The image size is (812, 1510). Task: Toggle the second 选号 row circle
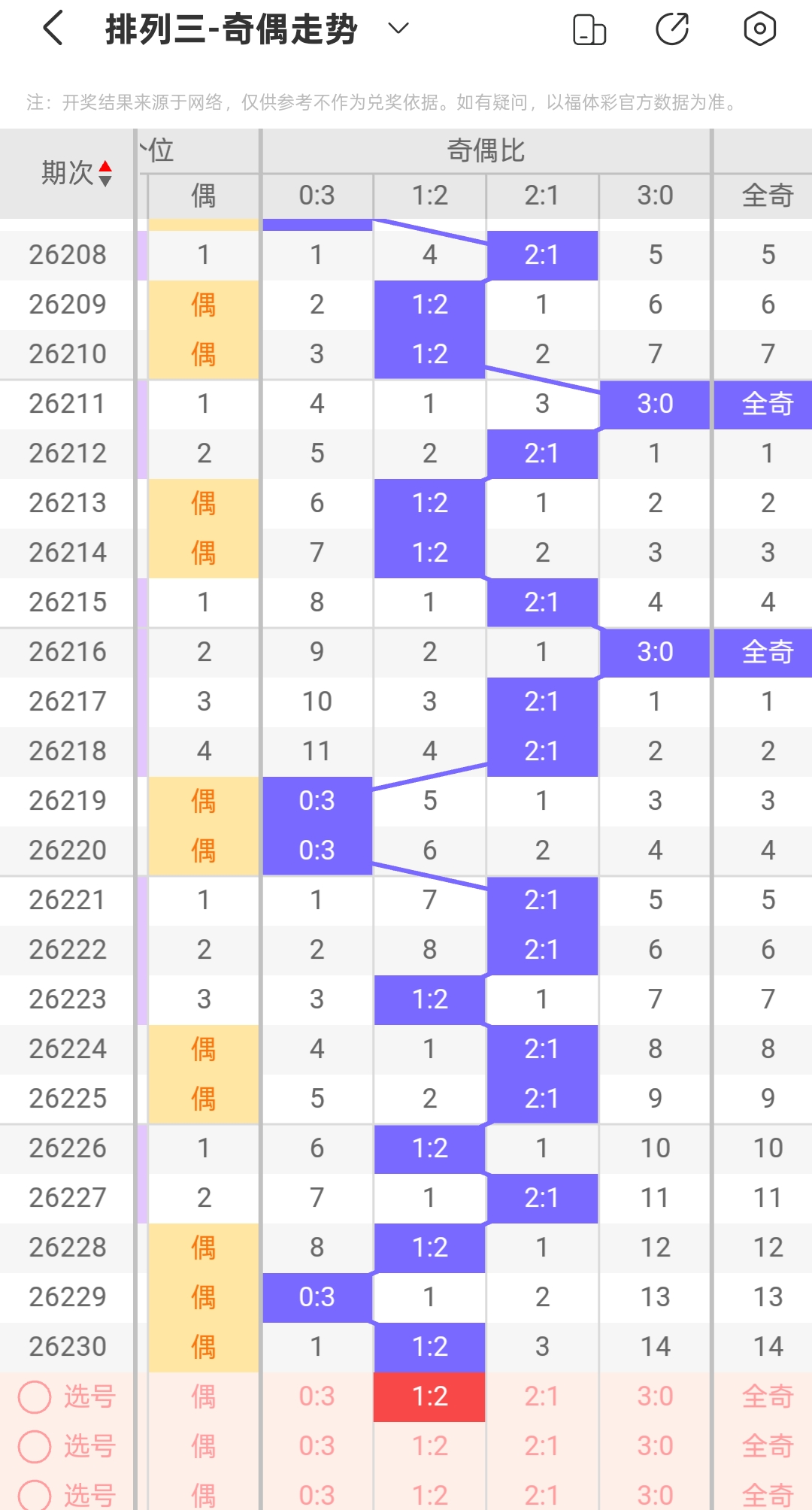click(35, 1446)
